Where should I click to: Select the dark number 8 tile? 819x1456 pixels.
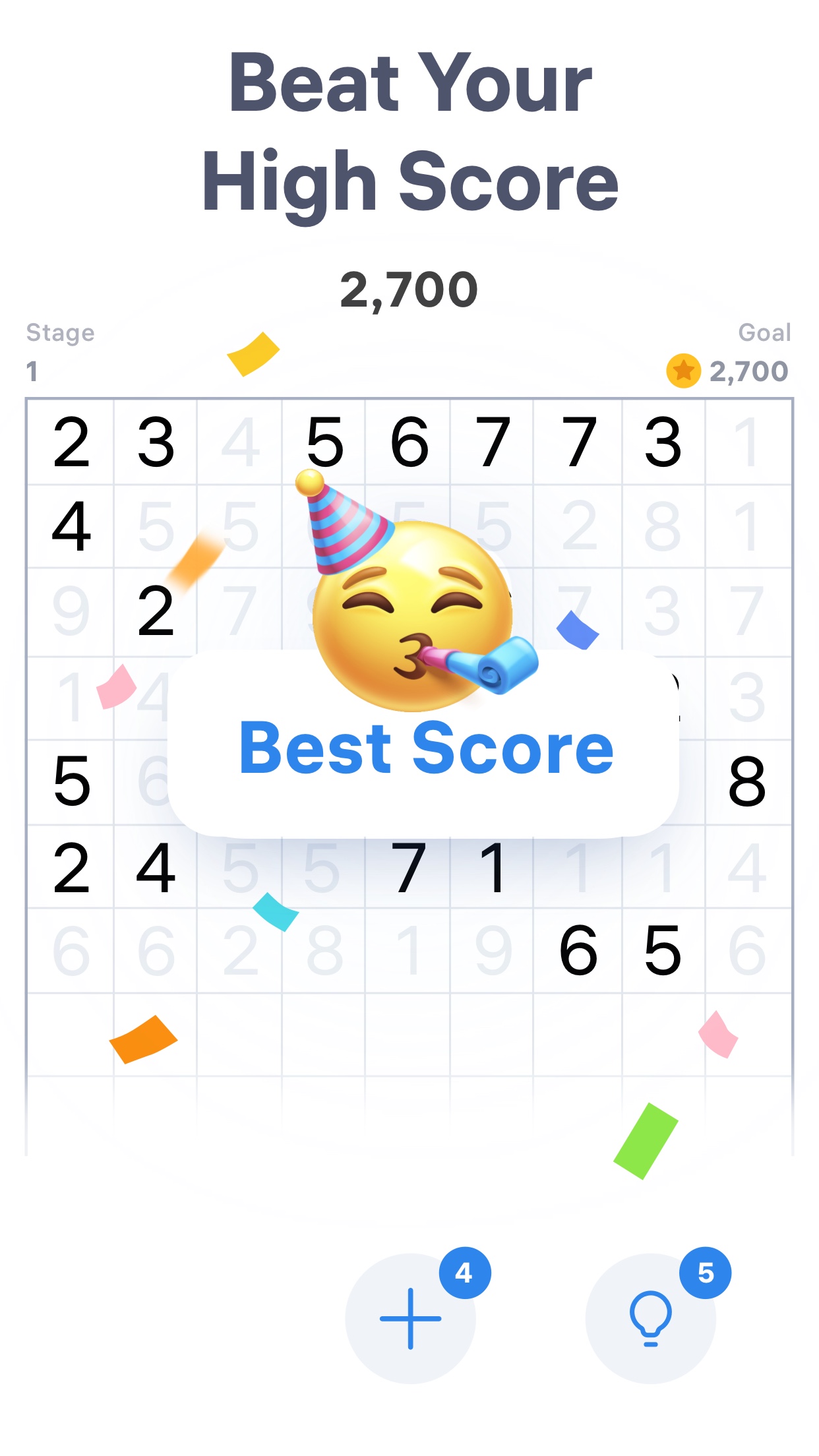[747, 782]
